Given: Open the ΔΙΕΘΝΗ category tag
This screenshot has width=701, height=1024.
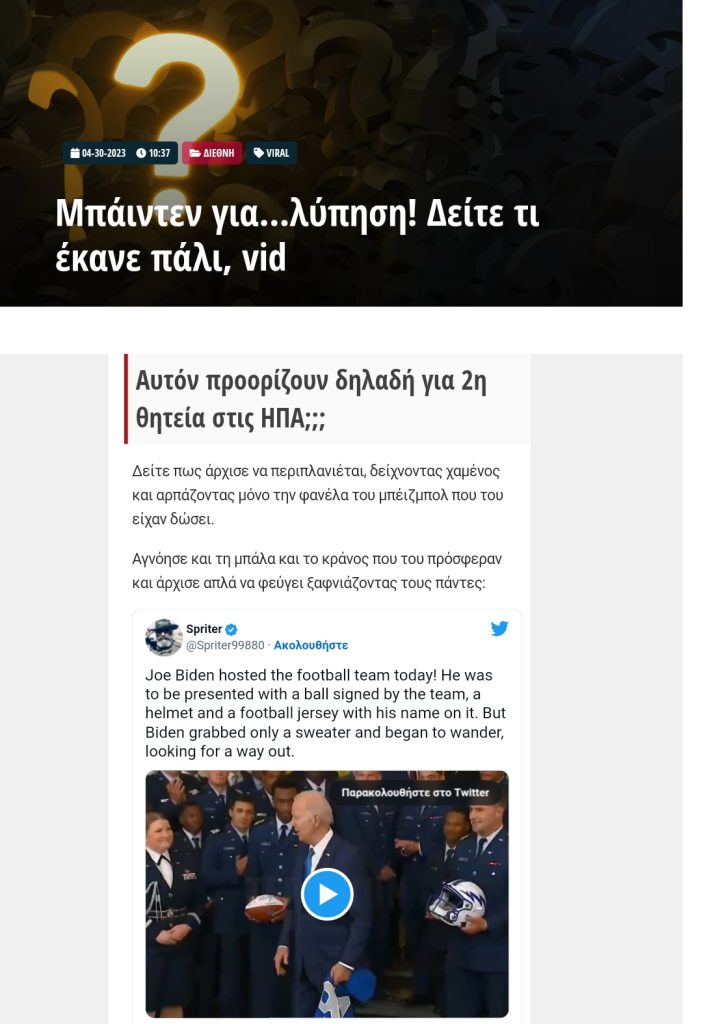Looking at the screenshot, I should tap(212, 153).
